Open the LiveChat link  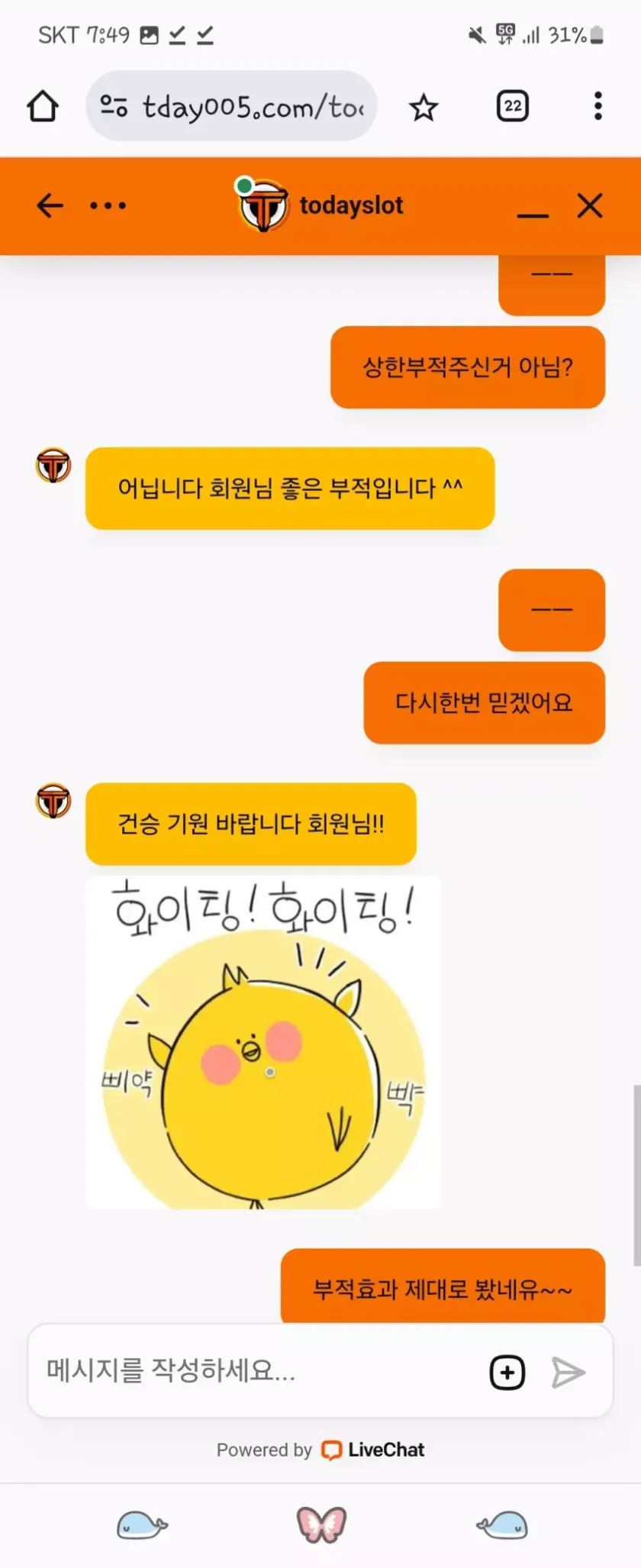(373, 1450)
